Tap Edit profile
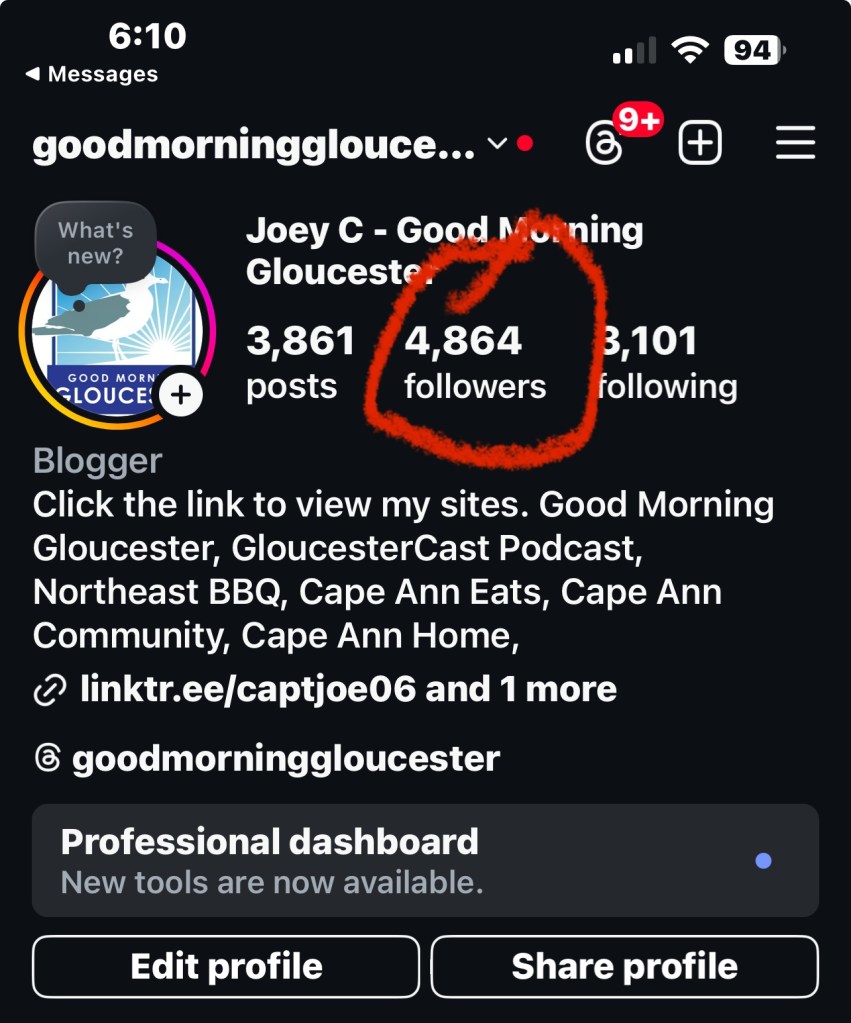This screenshot has width=851, height=1023. pyautogui.click(x=226, y=966)
